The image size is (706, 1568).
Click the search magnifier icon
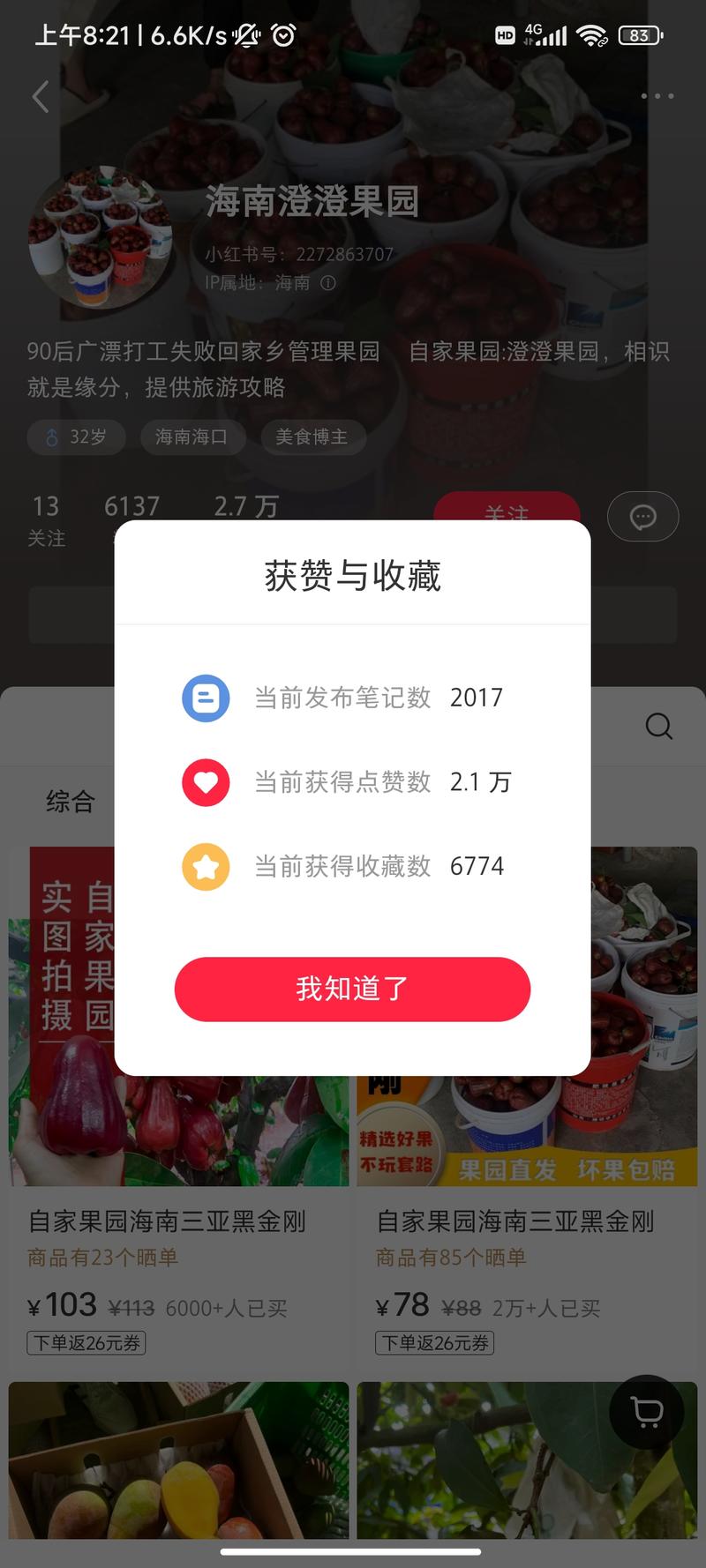(x=658, y=726)
